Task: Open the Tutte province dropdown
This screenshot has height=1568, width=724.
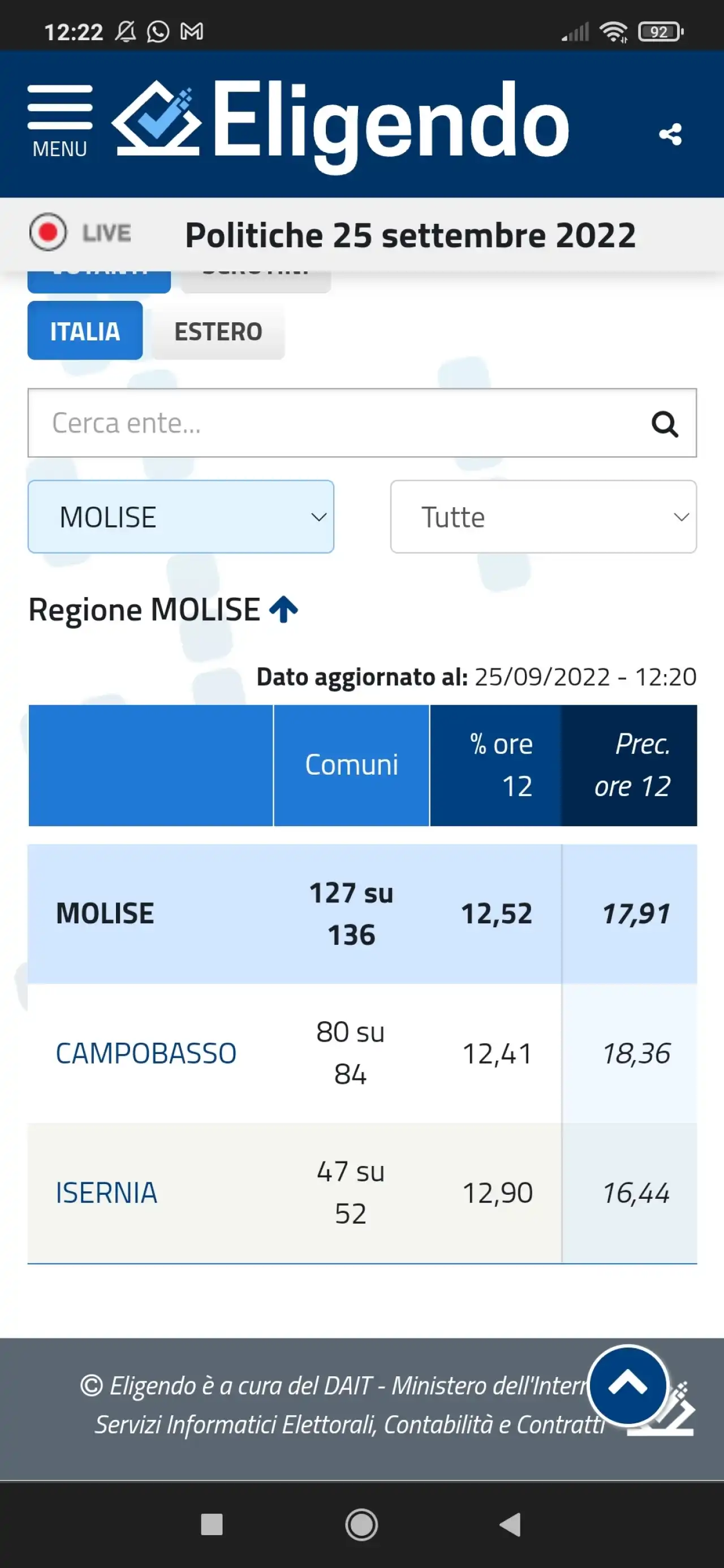Action: pos(543,517)
